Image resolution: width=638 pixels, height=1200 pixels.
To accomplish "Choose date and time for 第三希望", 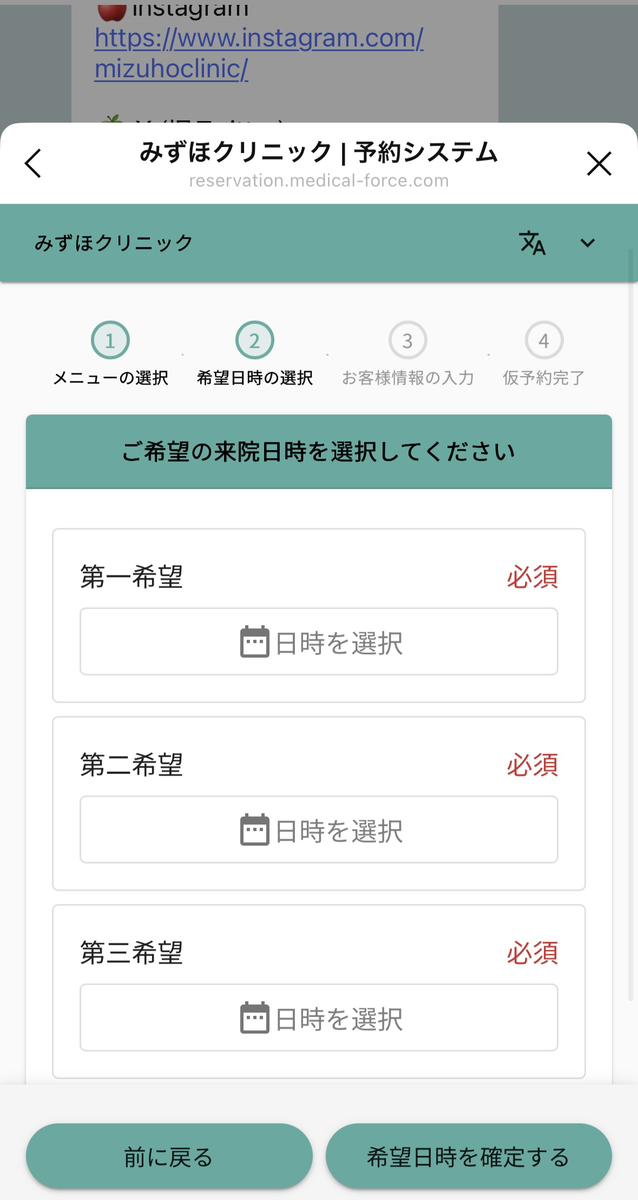I will [319, 1018].
